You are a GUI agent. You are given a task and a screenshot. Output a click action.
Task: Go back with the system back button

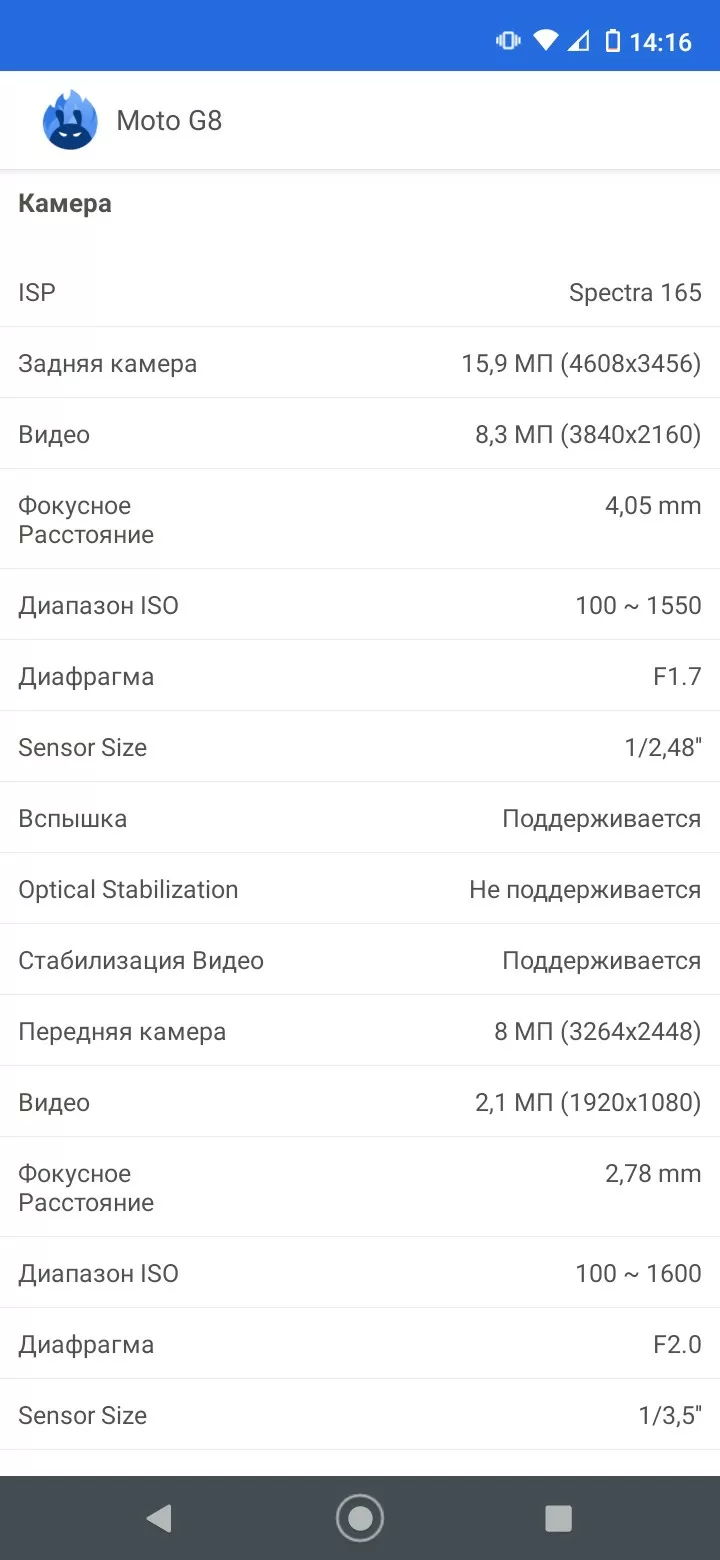tap(159, 1518)
